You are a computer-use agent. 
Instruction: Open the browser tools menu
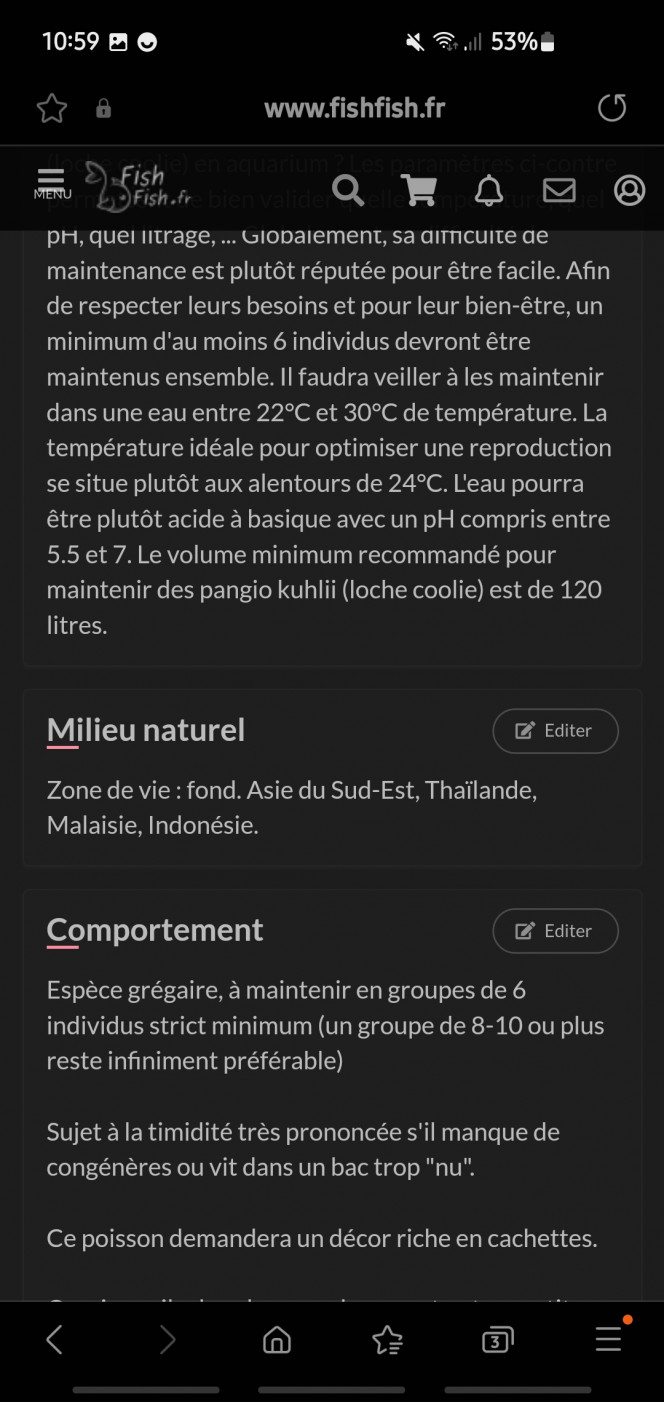pyautogui.click(x=609, y=1338)
